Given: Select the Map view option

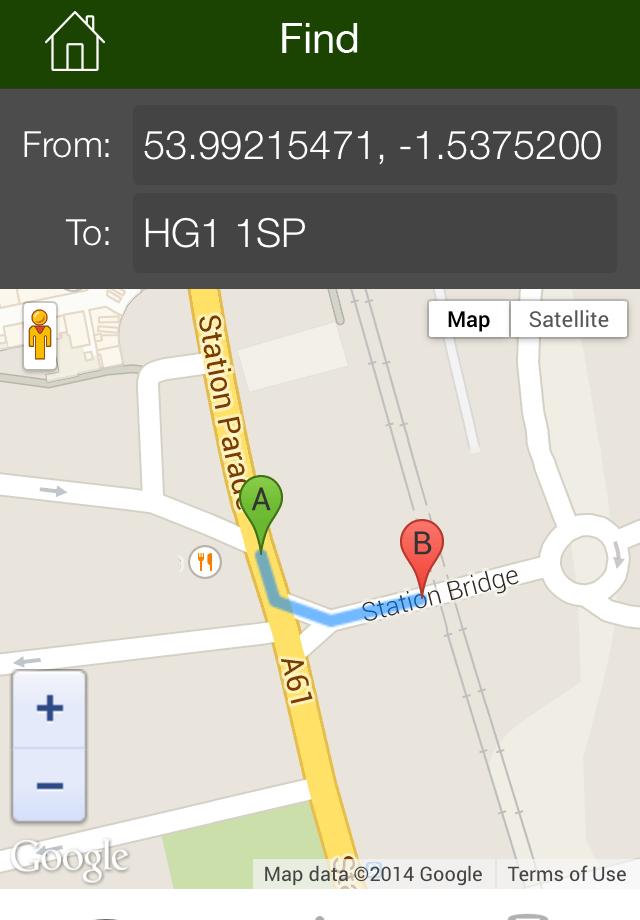Looking at the screenshot, I should [x=469, y=320].
